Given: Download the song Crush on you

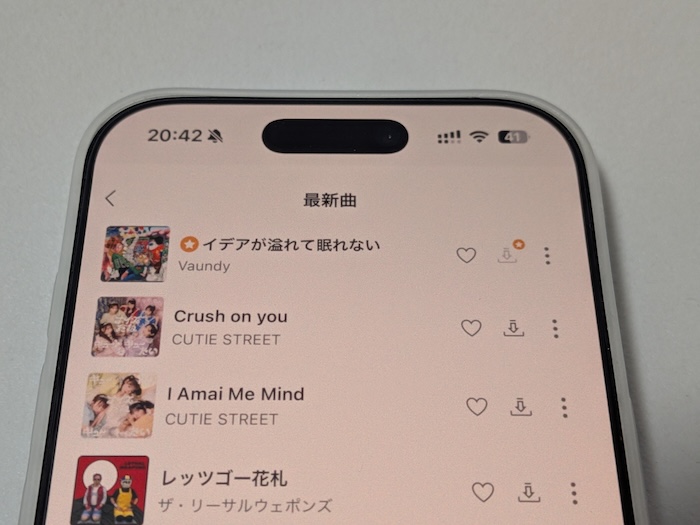Looking at the screenshot, I should (x=514, y=328).
